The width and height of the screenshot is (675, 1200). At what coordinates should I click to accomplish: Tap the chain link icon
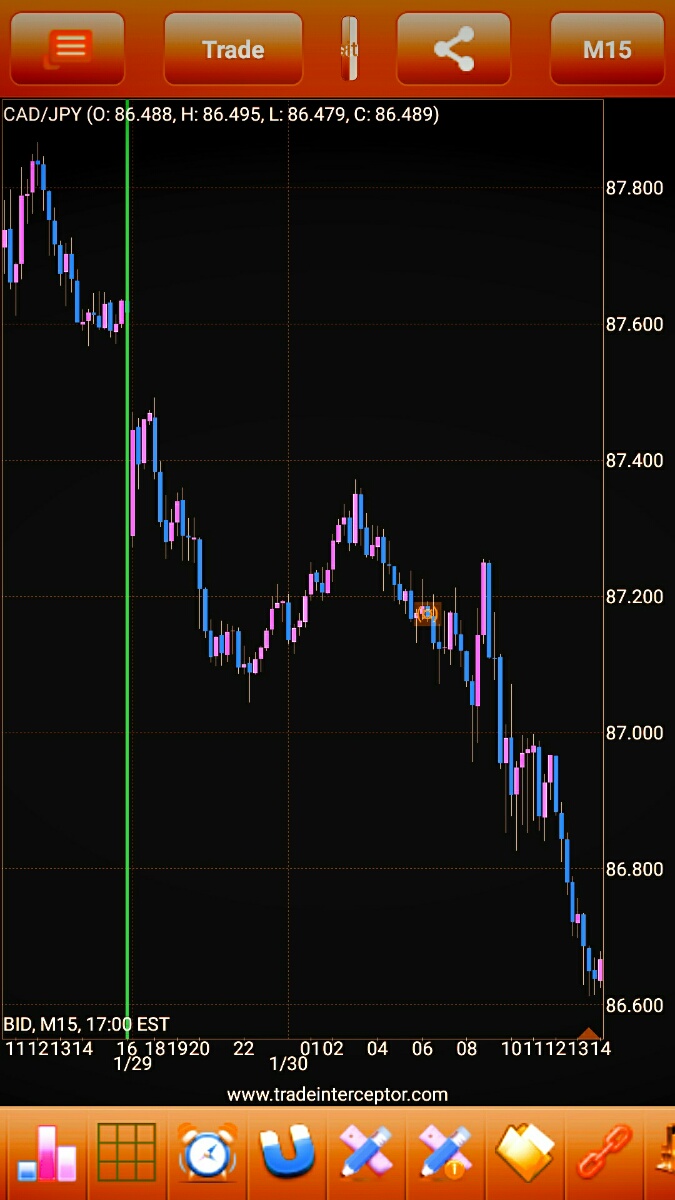[604, 1153]
